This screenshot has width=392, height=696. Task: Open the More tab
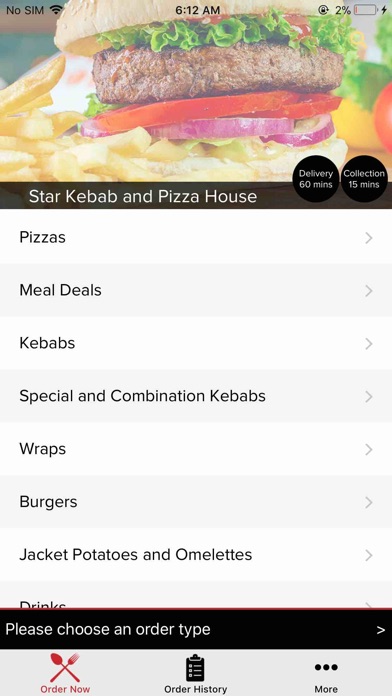point(326,673)
